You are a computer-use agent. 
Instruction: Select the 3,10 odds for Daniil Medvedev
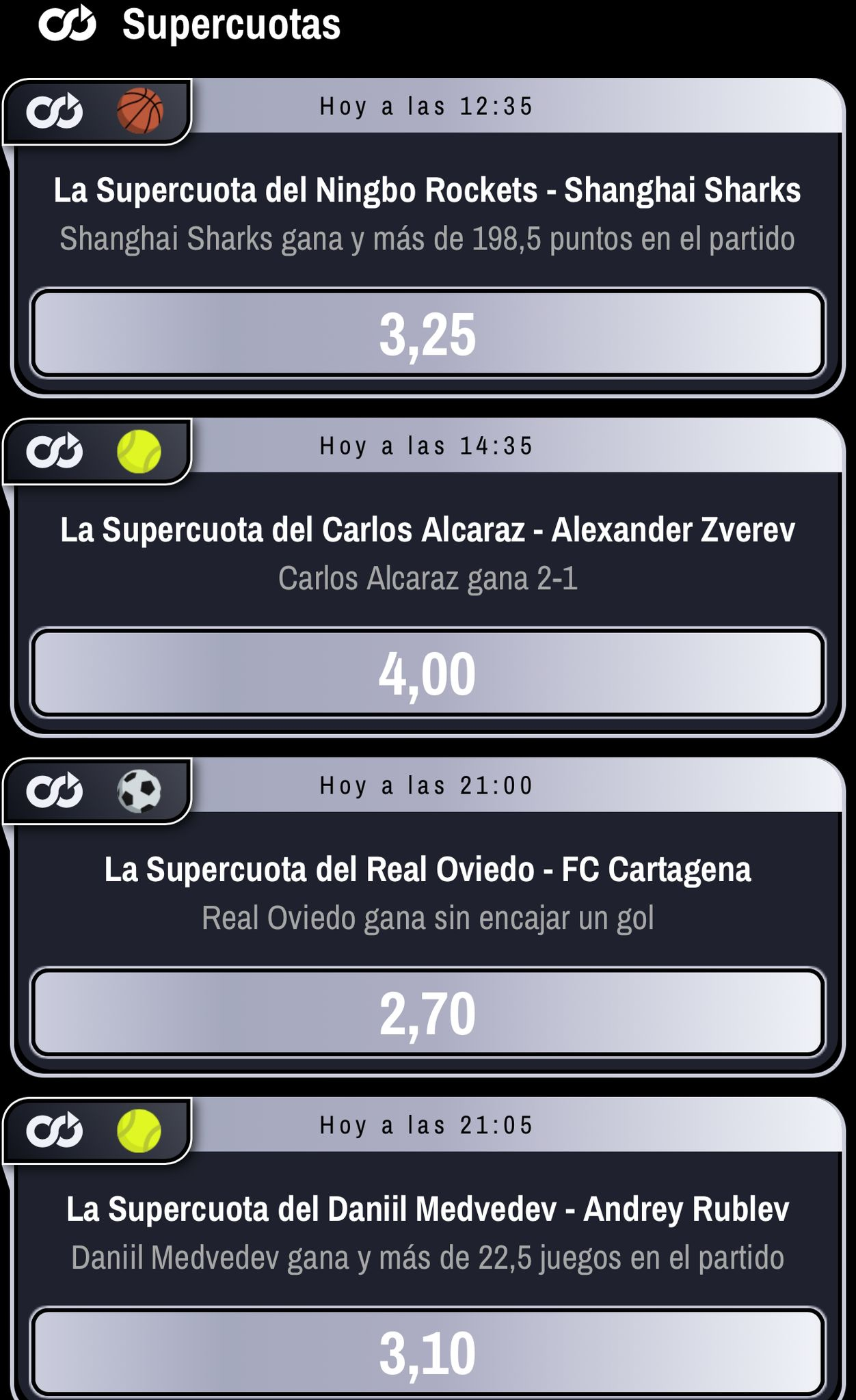tap(427, 1352)
